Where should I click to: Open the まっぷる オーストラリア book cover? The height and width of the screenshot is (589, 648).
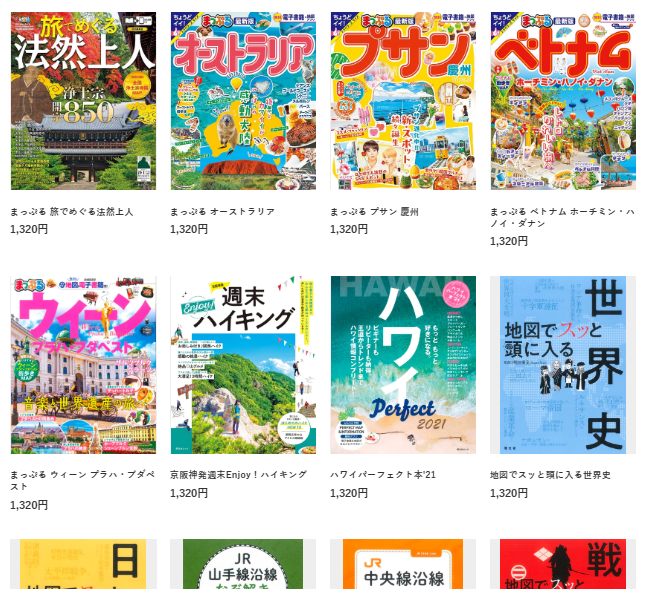pyautogui.click(x=243, y=100)
